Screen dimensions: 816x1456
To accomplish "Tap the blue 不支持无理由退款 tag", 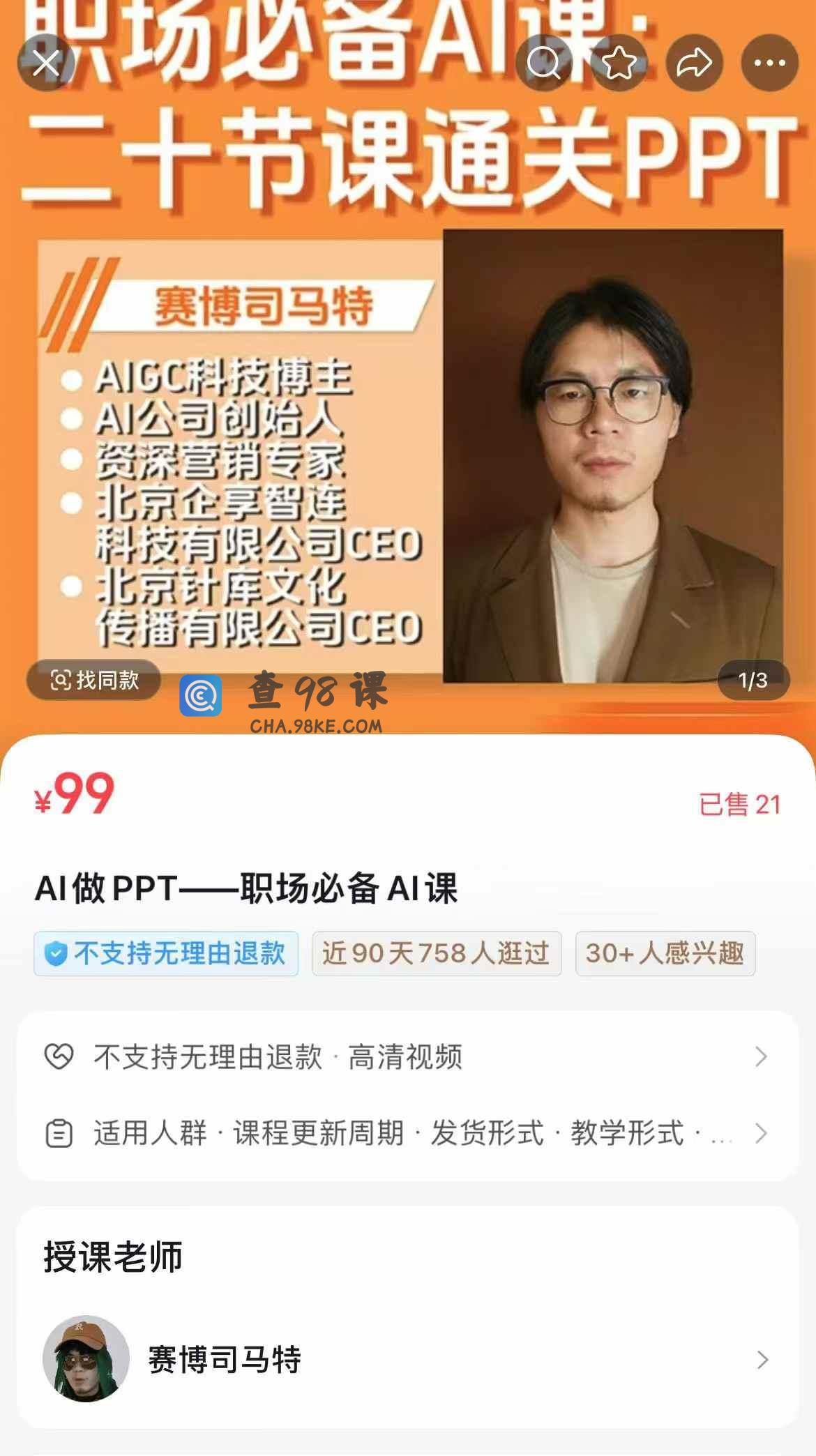I will tap(166, 953).
